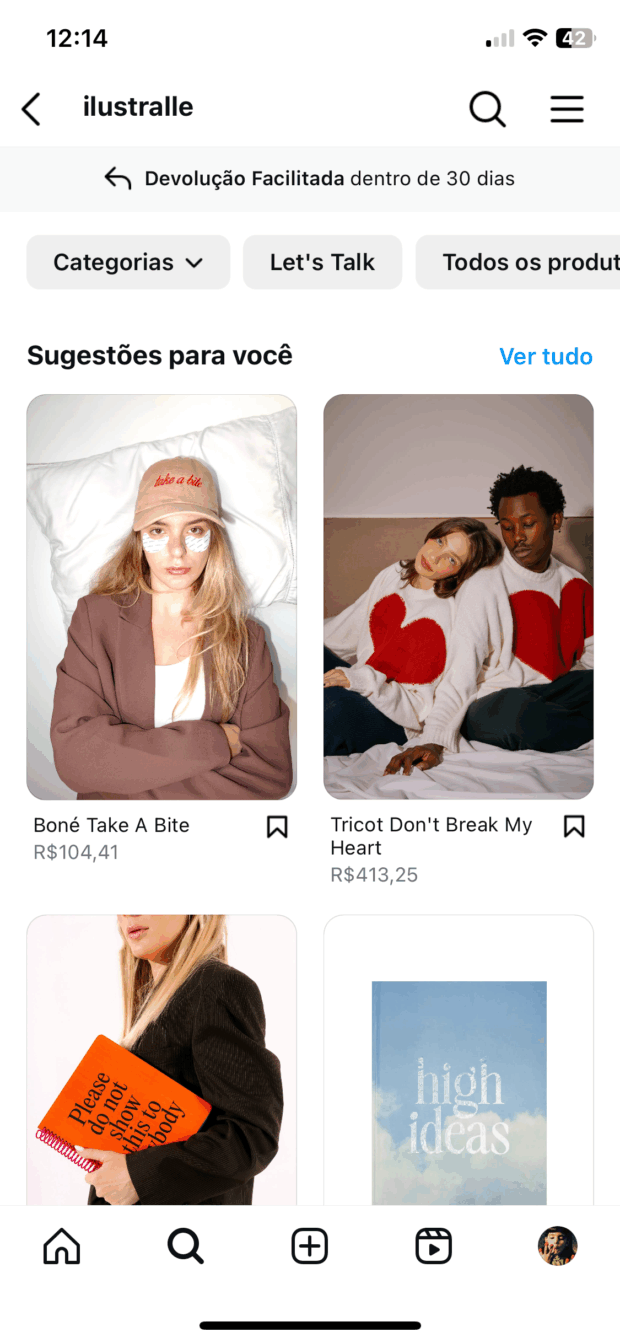620x1343 pixels.
Task: Select the Let's Talk chip
Action: coord(322,262)
